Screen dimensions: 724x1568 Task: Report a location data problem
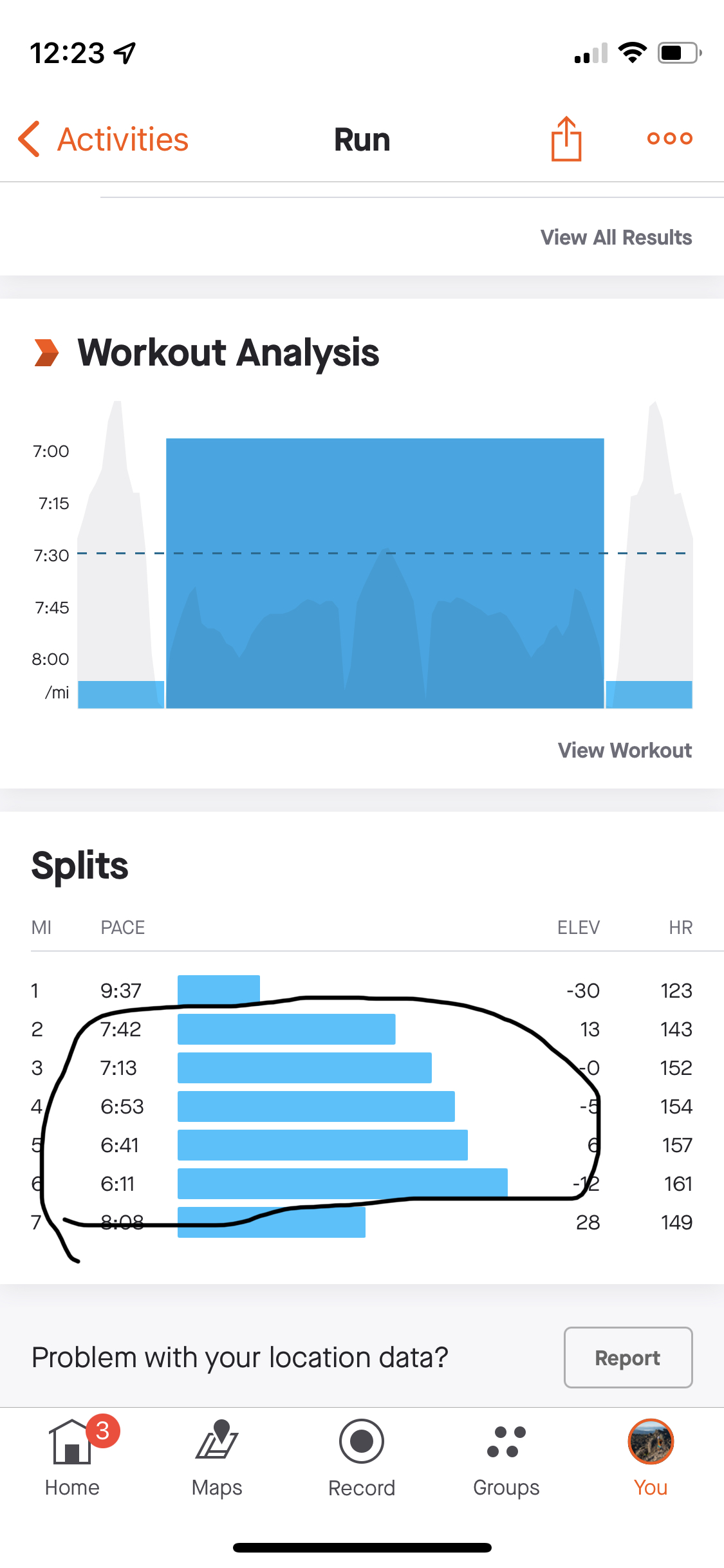(627, 1358)
